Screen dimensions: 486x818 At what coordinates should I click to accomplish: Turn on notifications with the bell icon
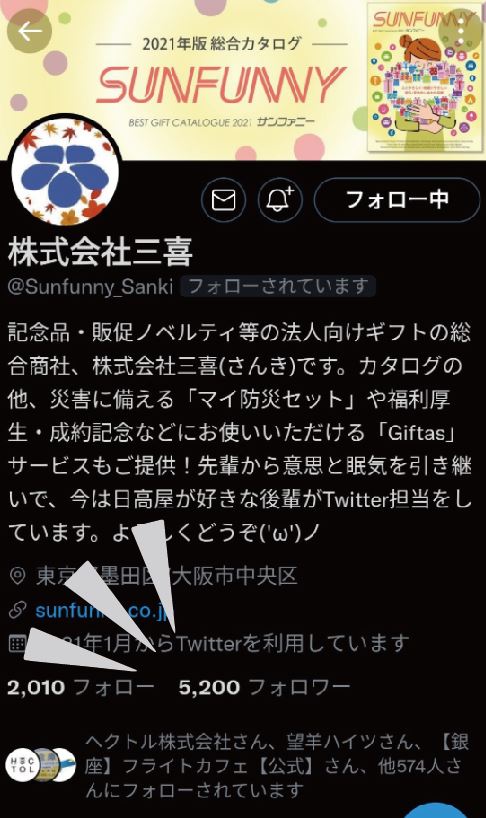pos(281,200)
